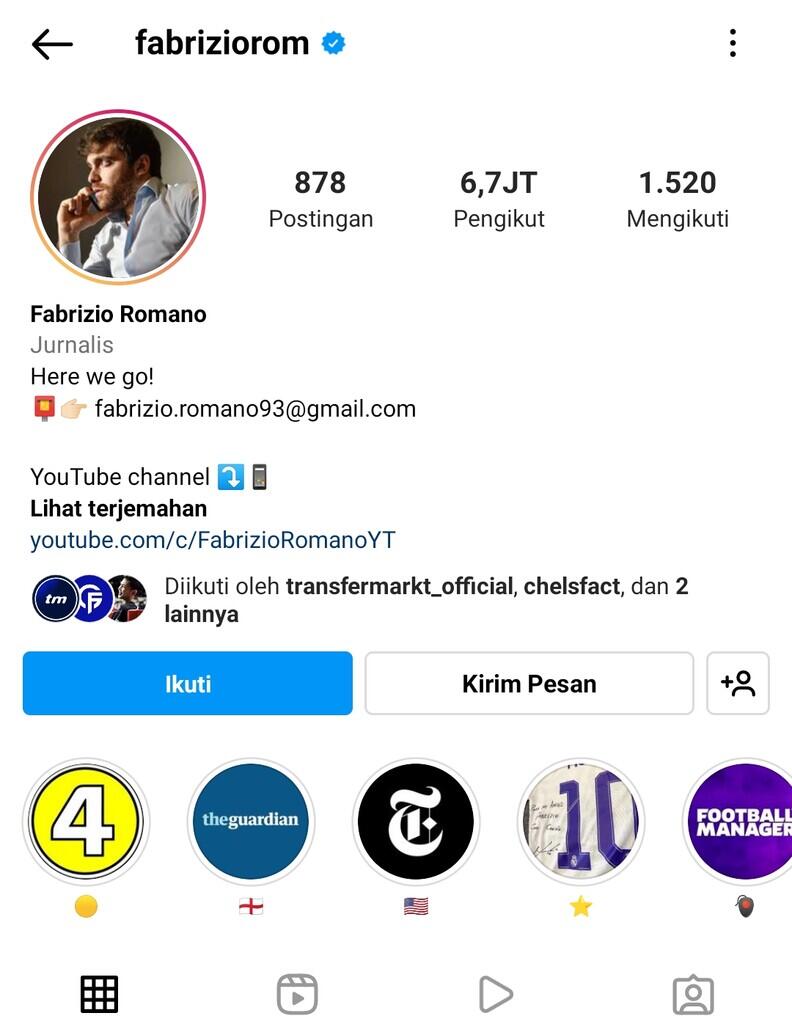Open the theguardian story highlight
The image size is (792, 1024).
pyautogui.click(x=251, y=822)
